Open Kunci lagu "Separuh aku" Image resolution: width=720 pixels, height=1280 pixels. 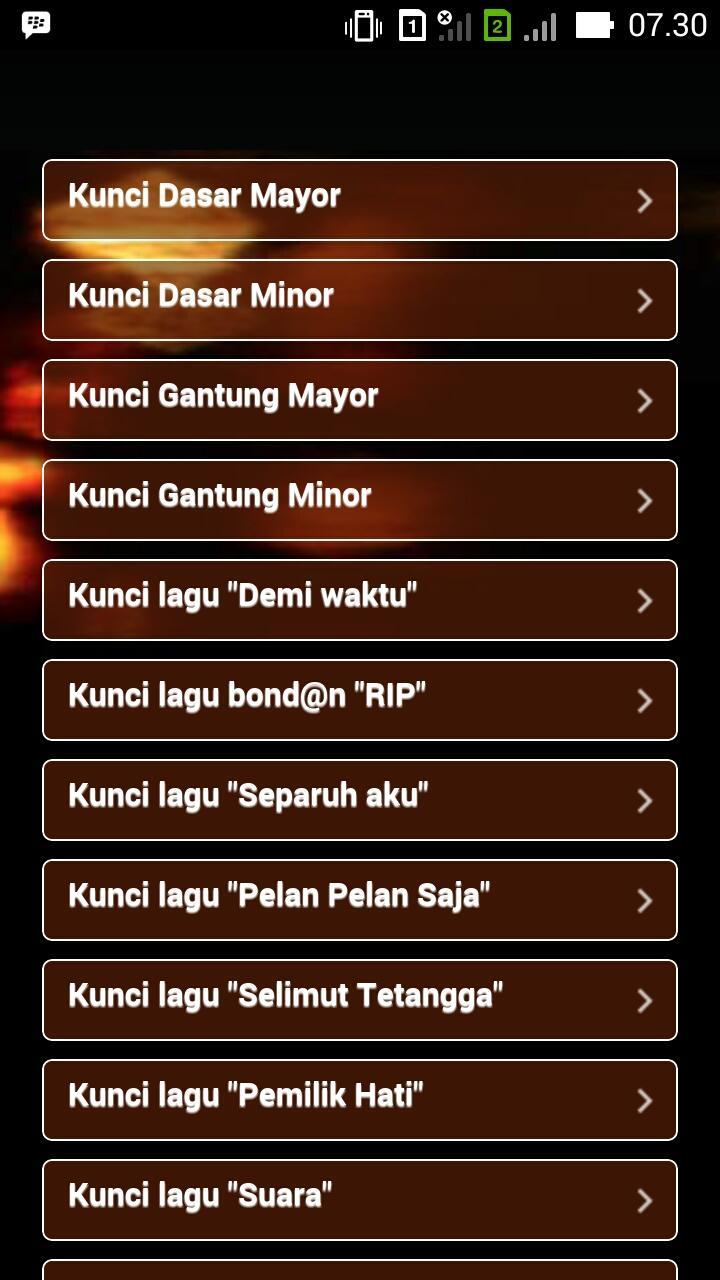tap(359, 800)
